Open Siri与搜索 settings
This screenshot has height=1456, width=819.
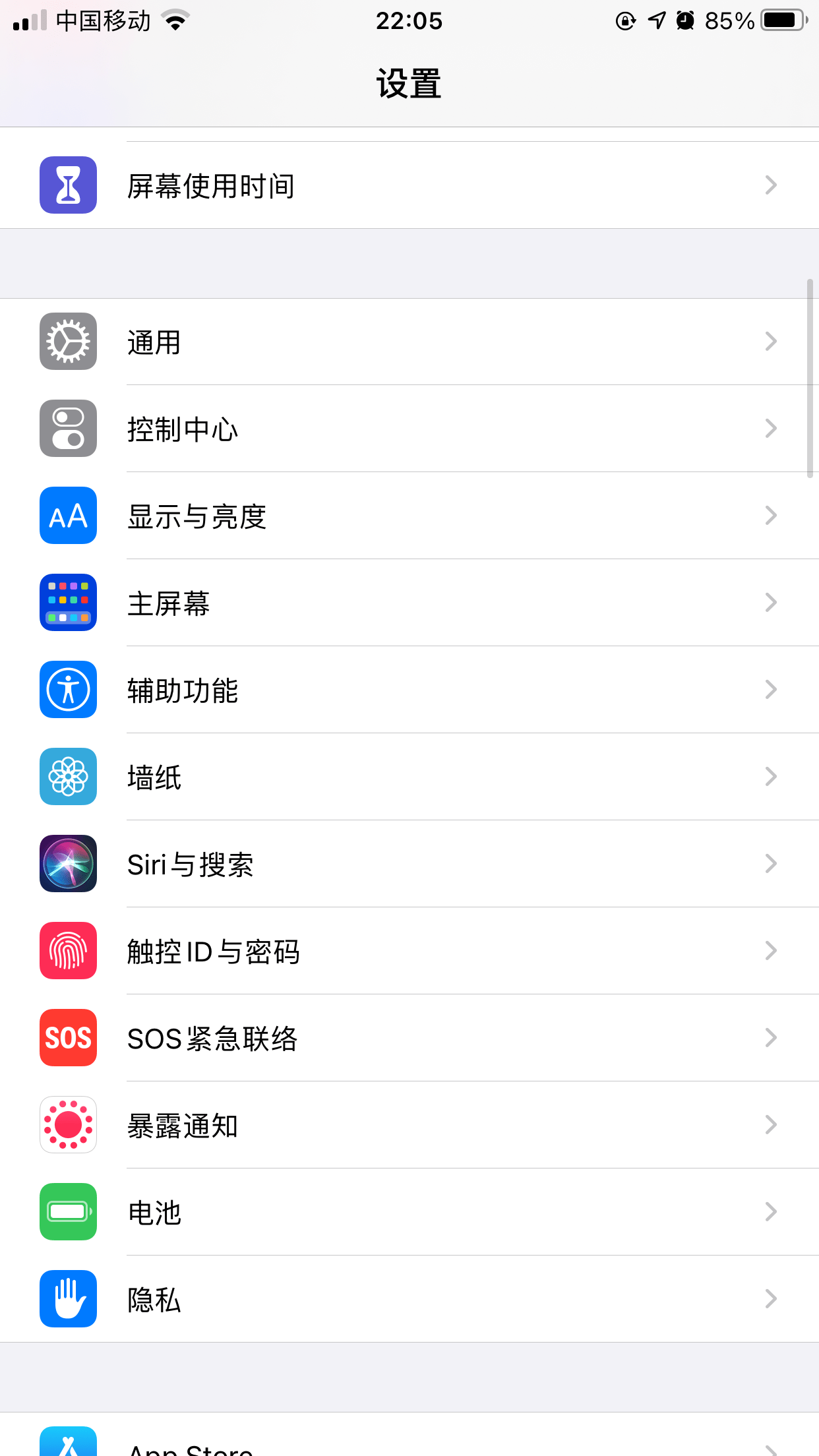409,864
